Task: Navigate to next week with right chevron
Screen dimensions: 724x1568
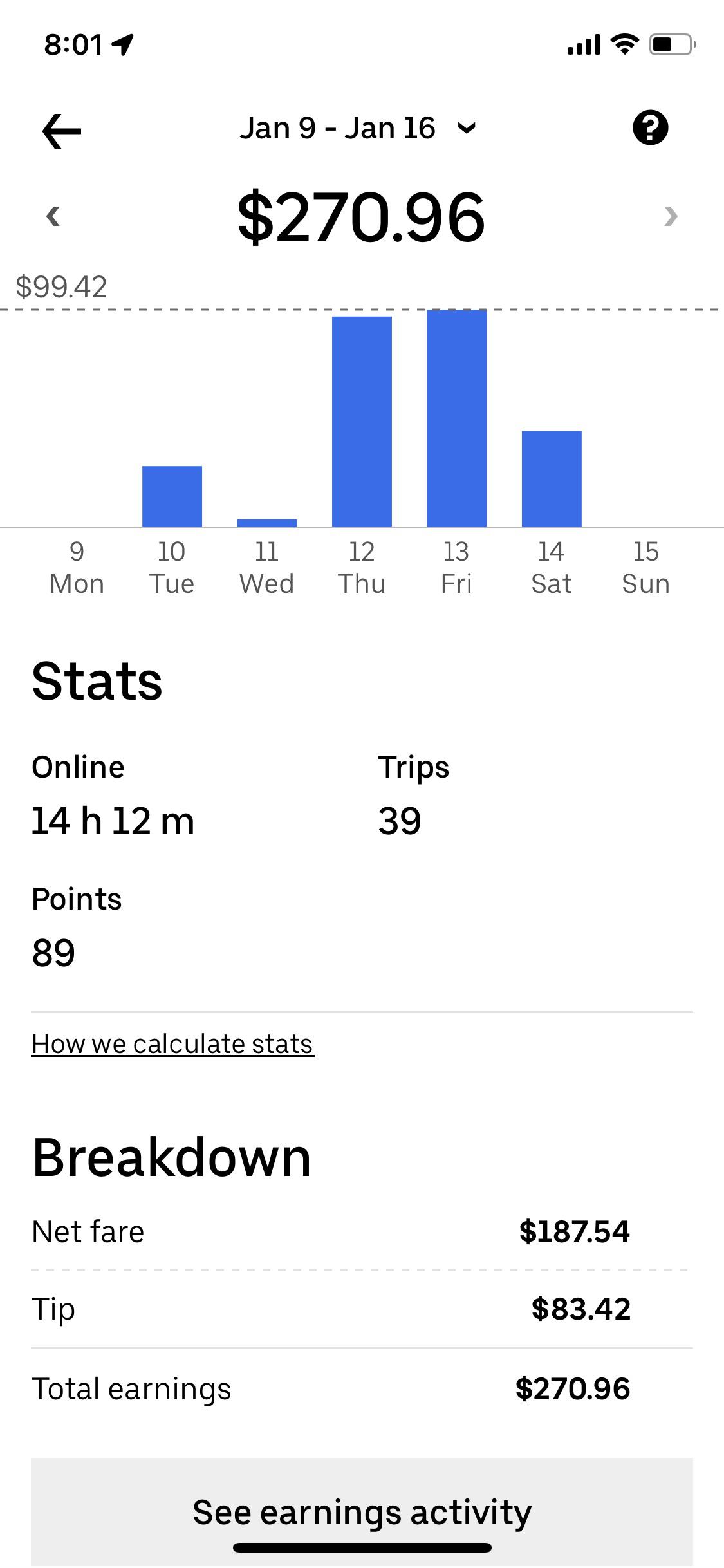Action: point(671,216)
